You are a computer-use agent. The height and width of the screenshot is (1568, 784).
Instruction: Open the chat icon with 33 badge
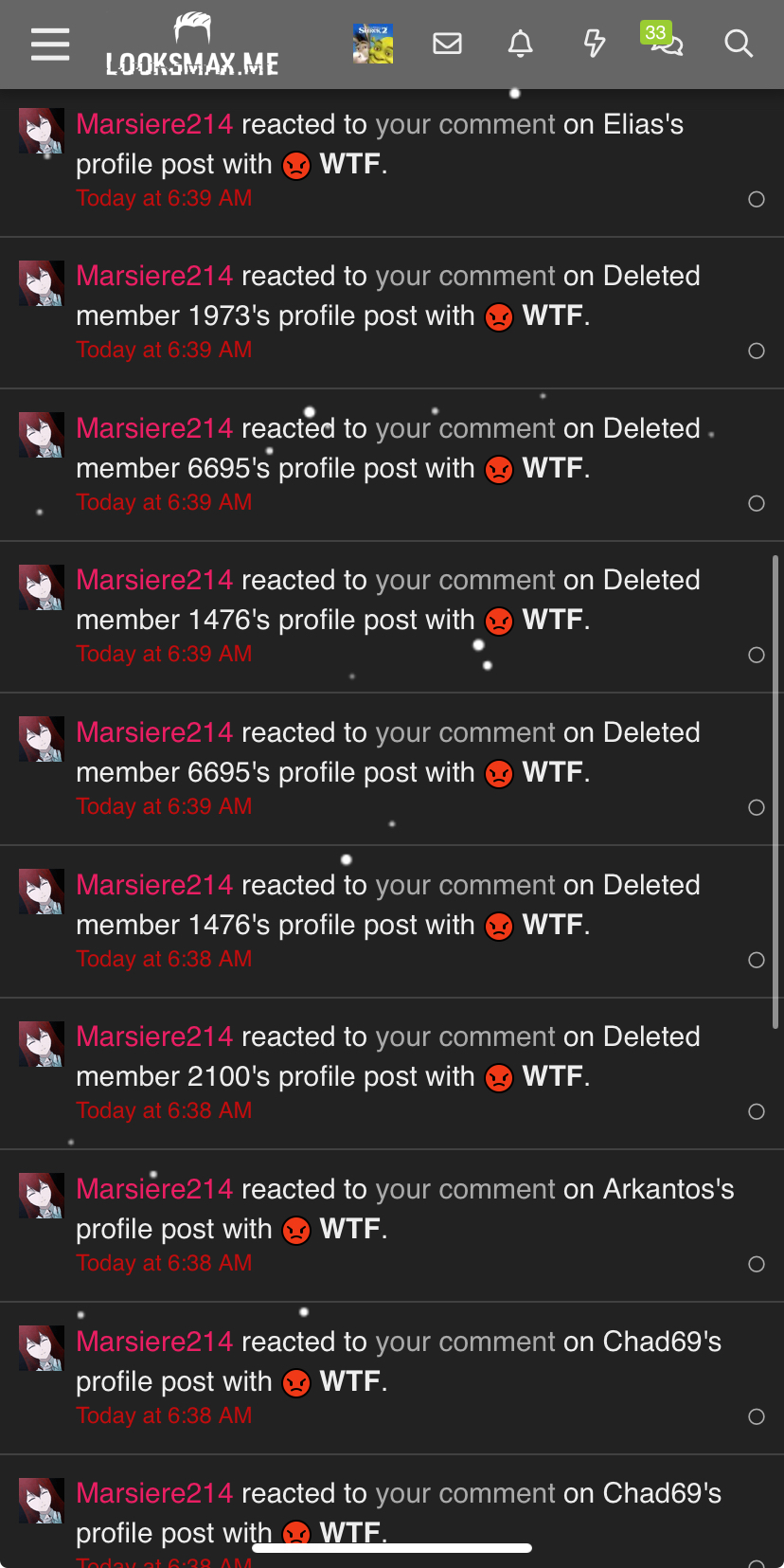coord(667,44)
